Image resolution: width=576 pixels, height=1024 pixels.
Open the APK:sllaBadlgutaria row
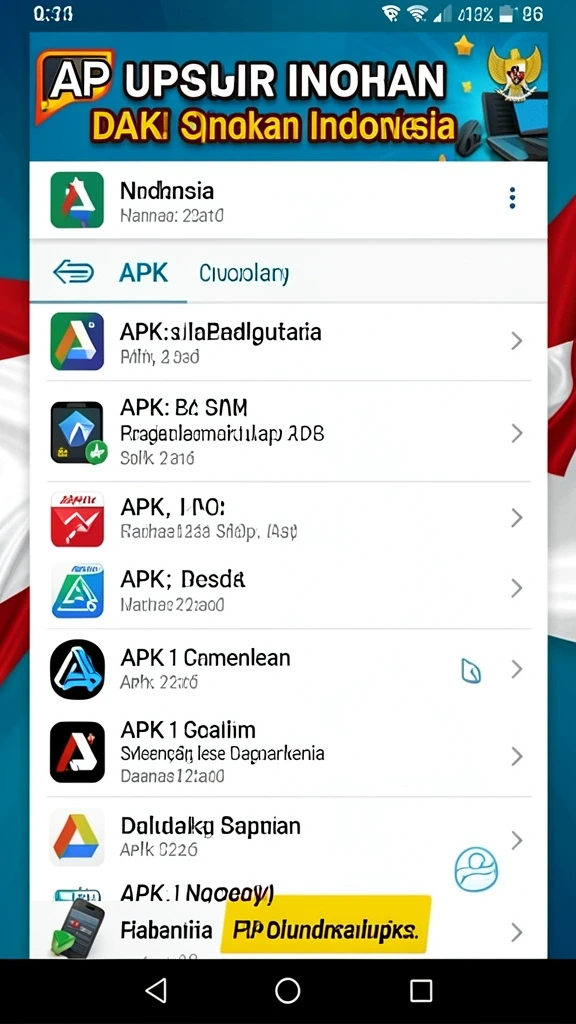pos(288,342)
